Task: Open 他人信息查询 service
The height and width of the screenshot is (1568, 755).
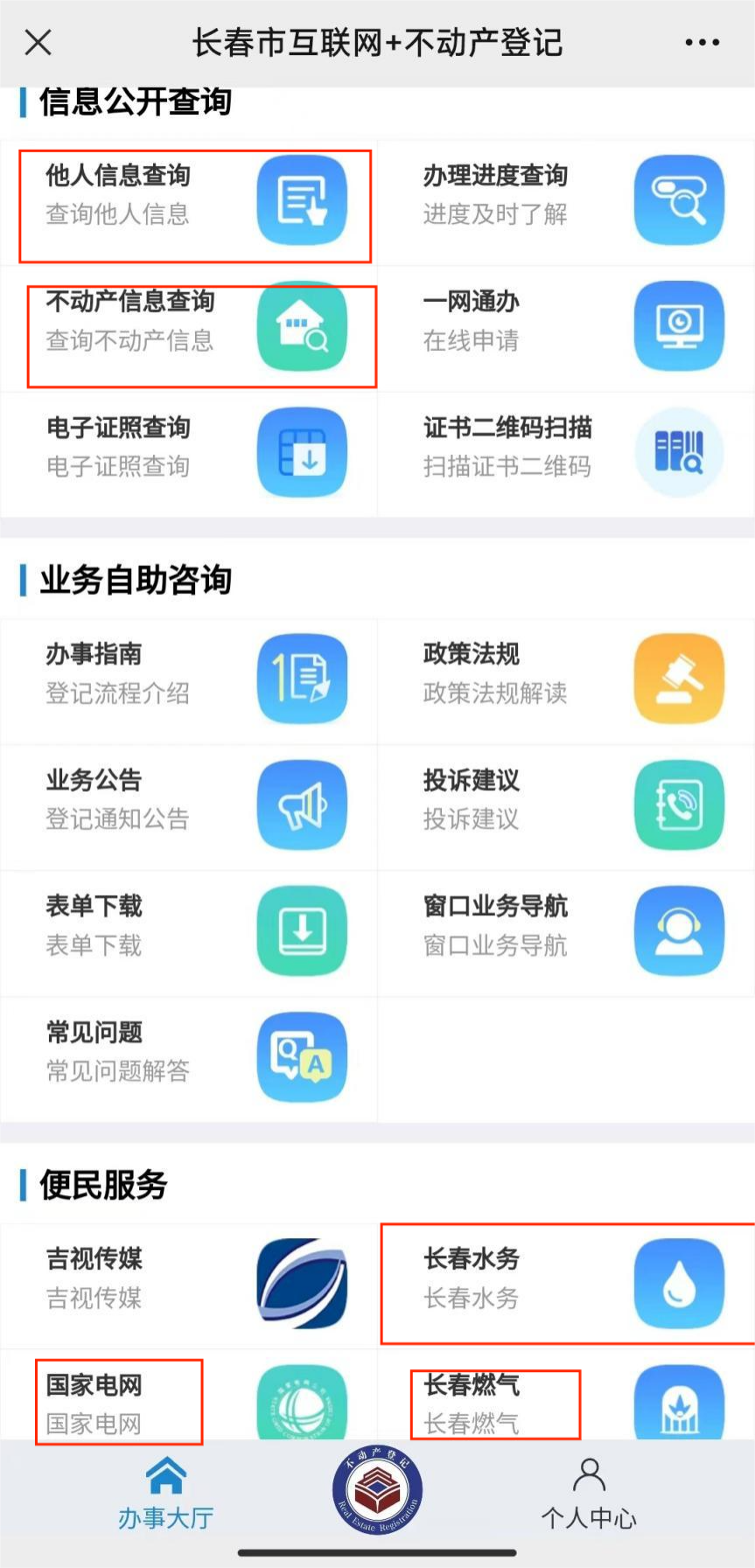Action: point(188,200)
